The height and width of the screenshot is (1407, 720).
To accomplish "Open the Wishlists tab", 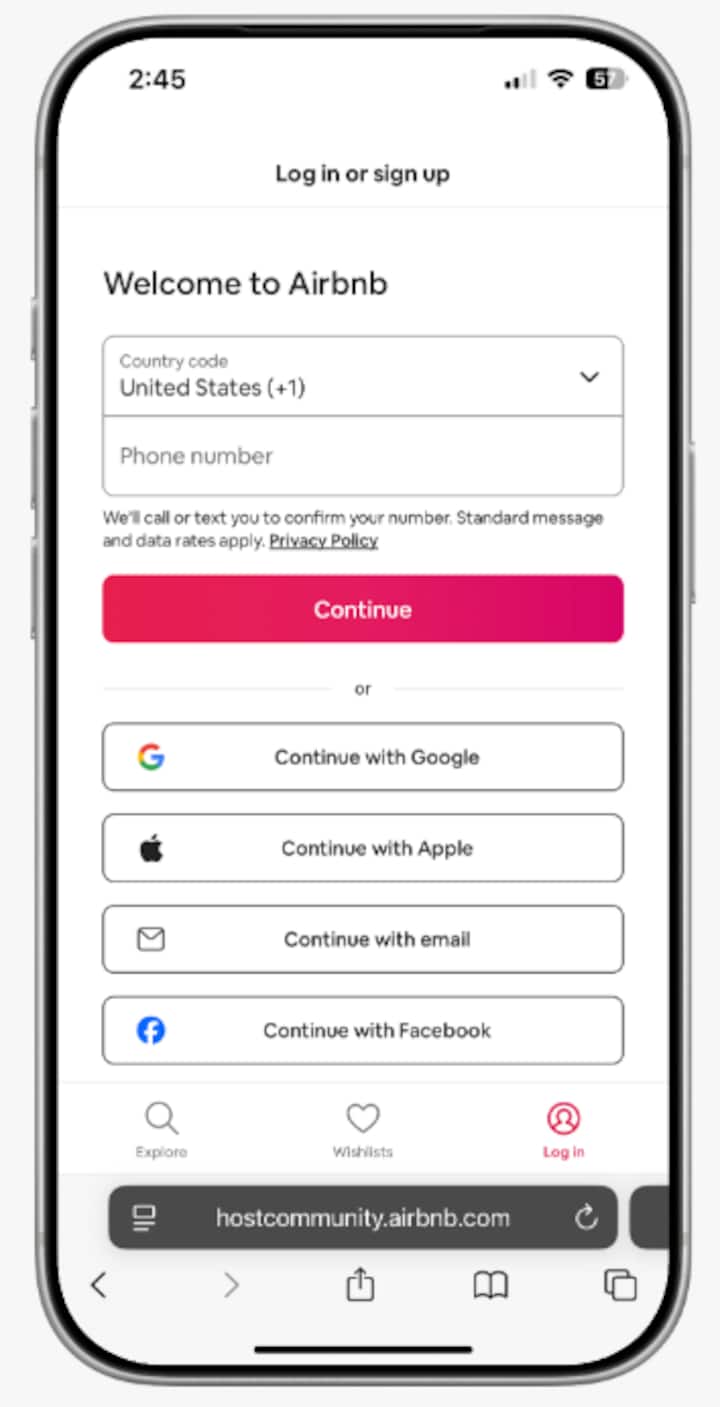I will click(362, 1130).
